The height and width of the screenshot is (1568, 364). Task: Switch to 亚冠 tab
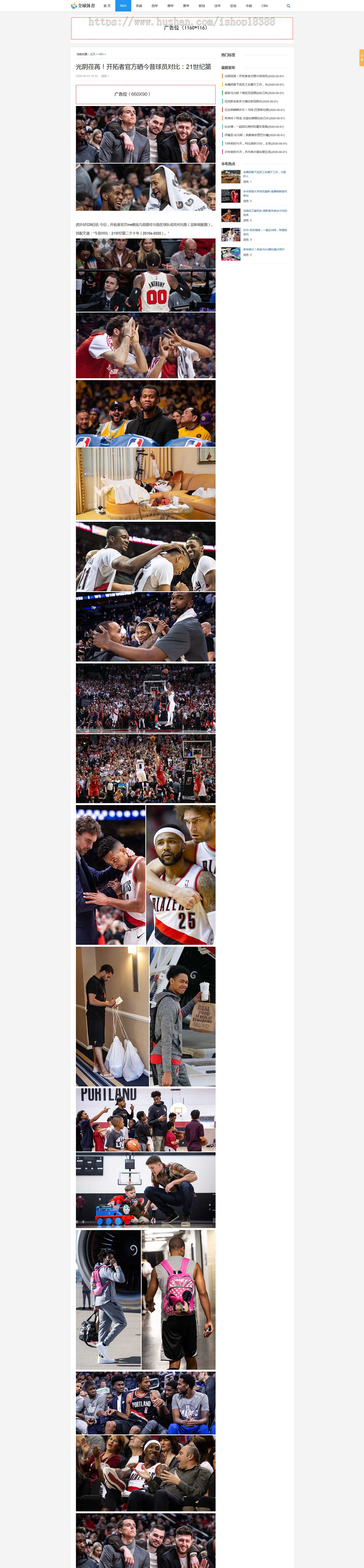pyautogui.click(x=233, y=6)
